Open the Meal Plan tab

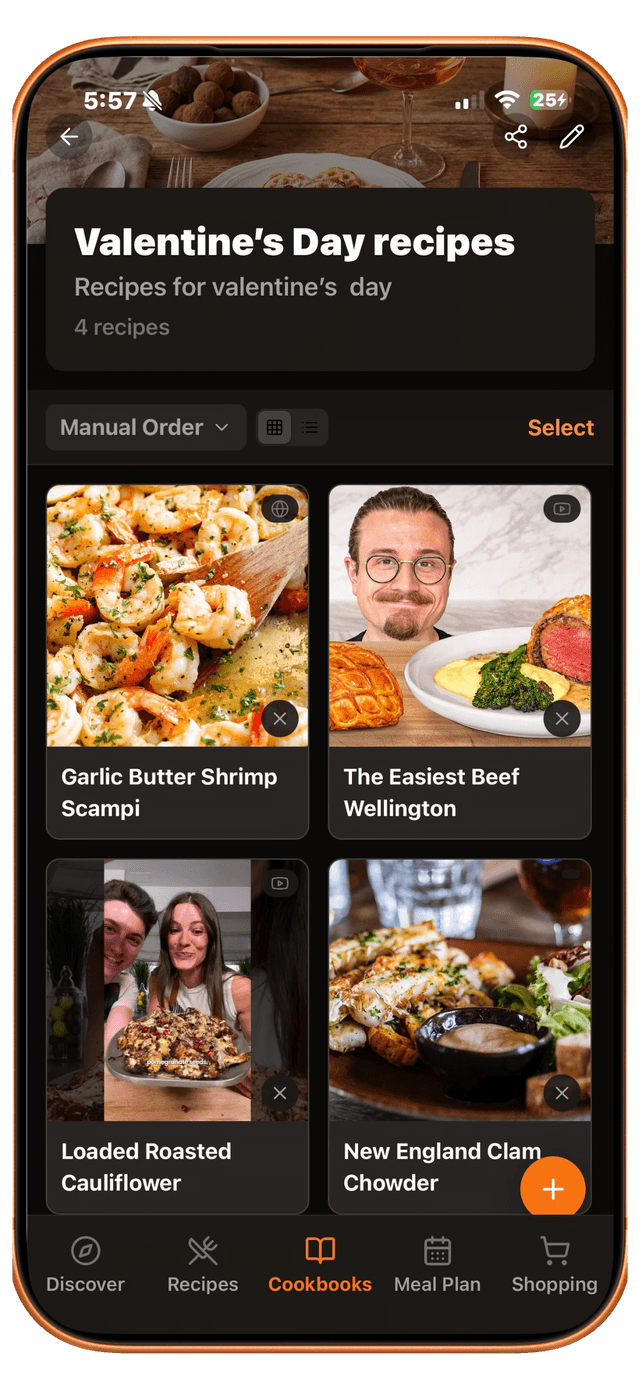(x=437, y=1265)
